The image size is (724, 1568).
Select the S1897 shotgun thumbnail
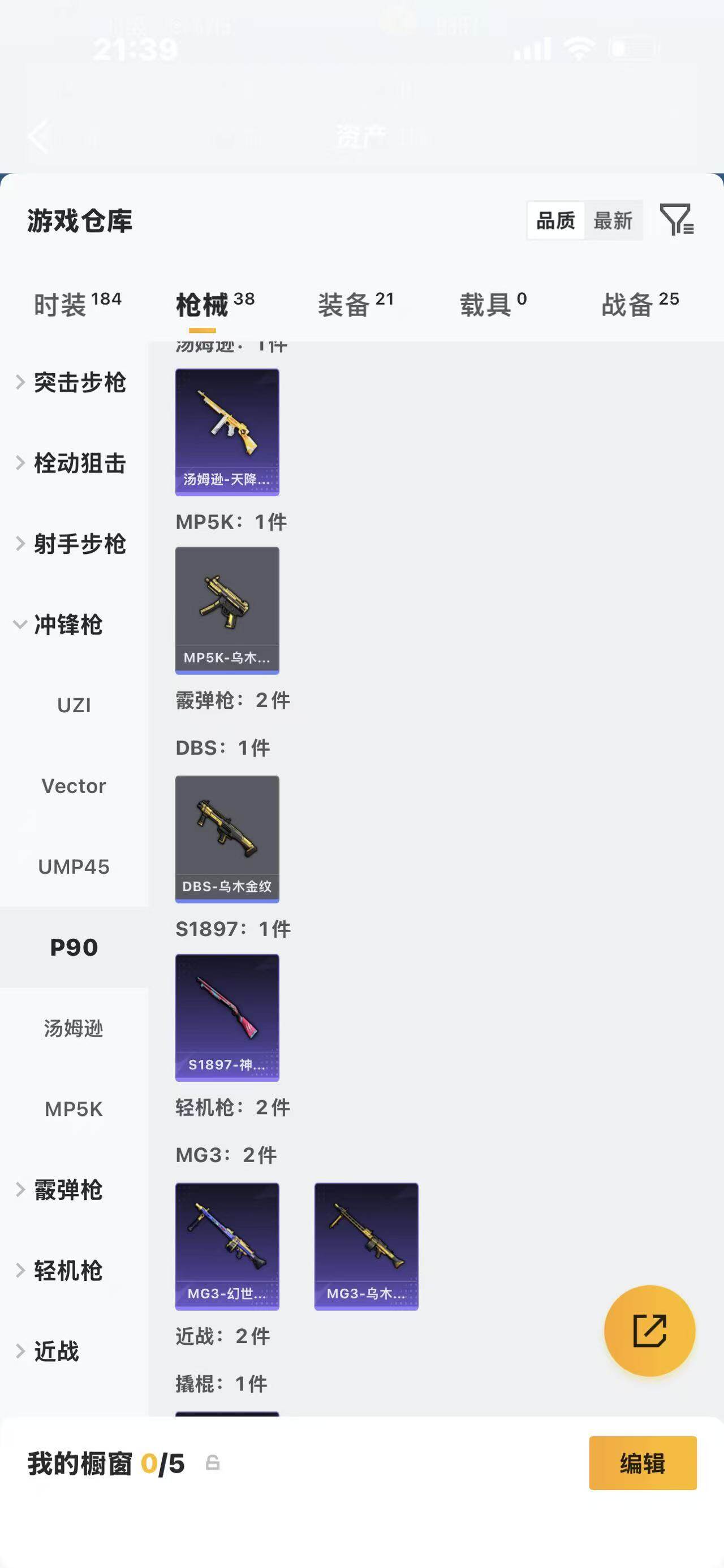click(226, 1018)
